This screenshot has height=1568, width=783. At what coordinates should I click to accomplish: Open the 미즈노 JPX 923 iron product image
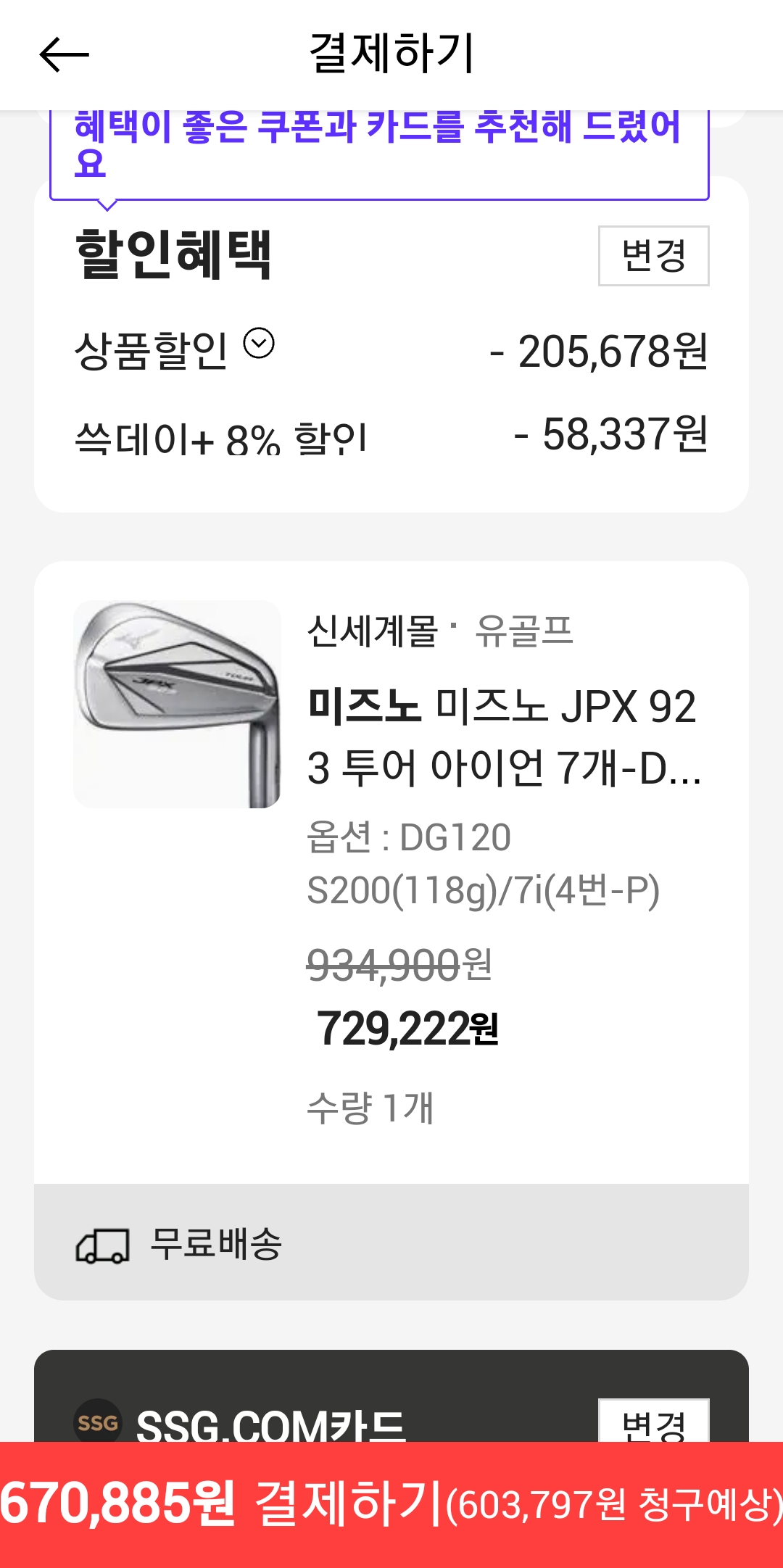[177, 704]
